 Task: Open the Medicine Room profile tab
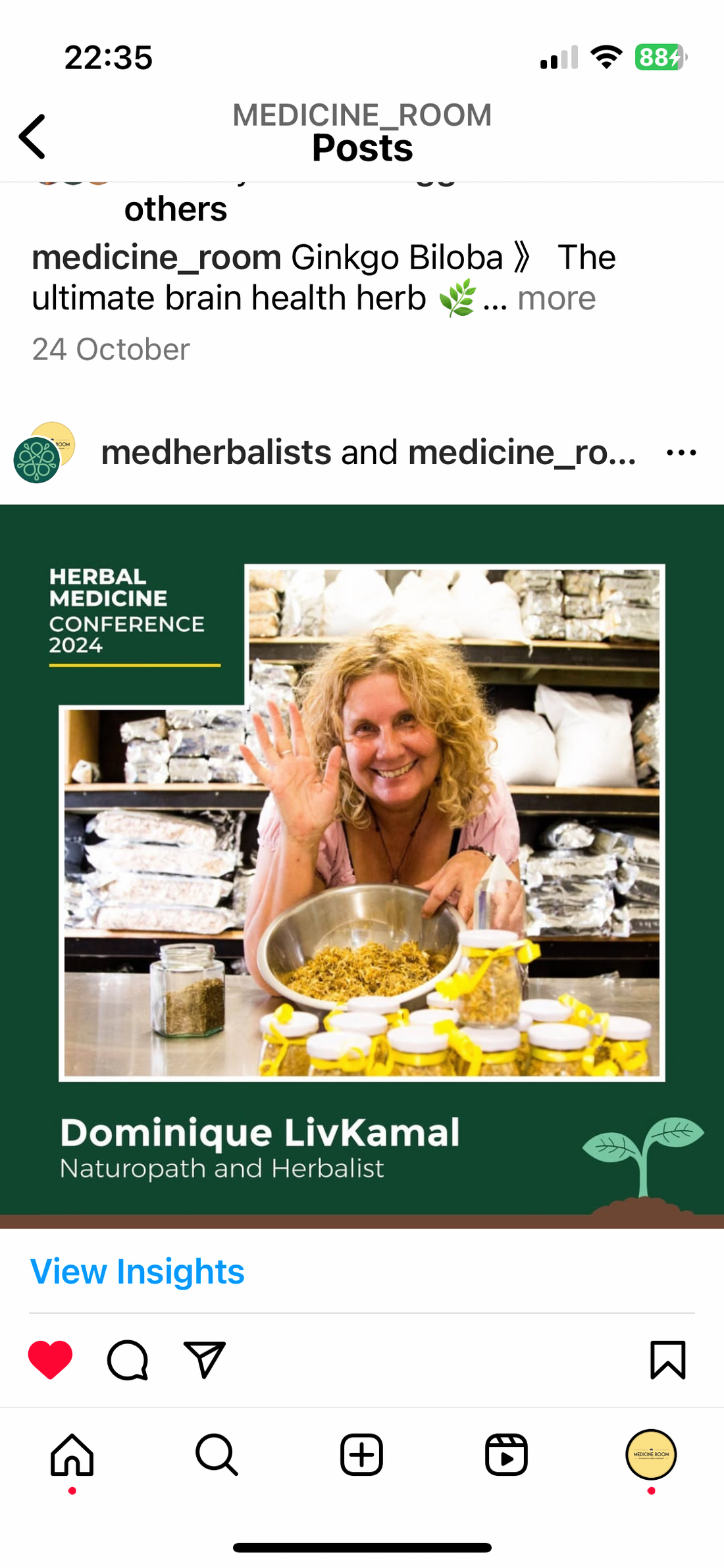pyautogui.click(x=651, y=1454)
